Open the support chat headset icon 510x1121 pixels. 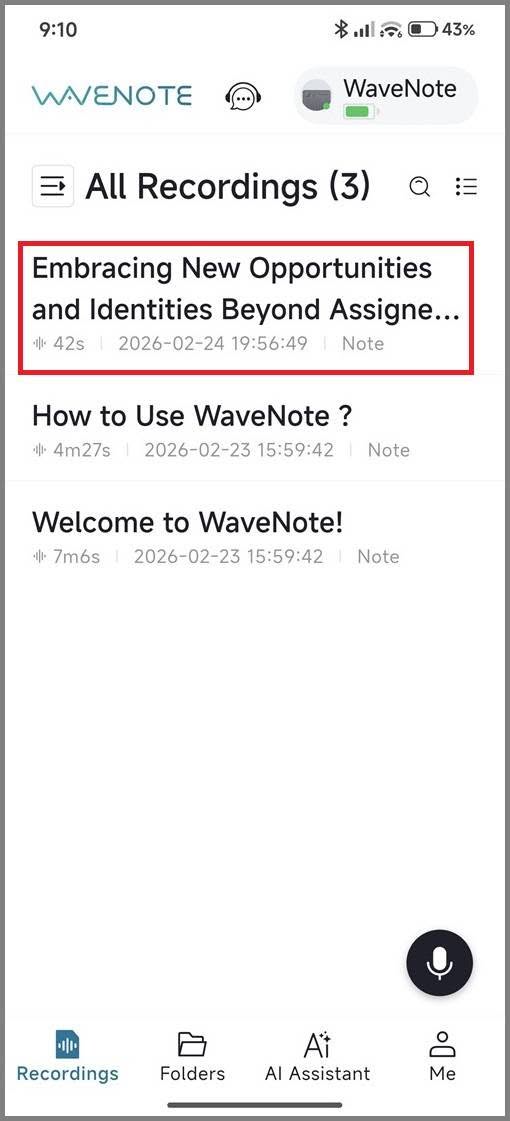(x=243, y=97)
